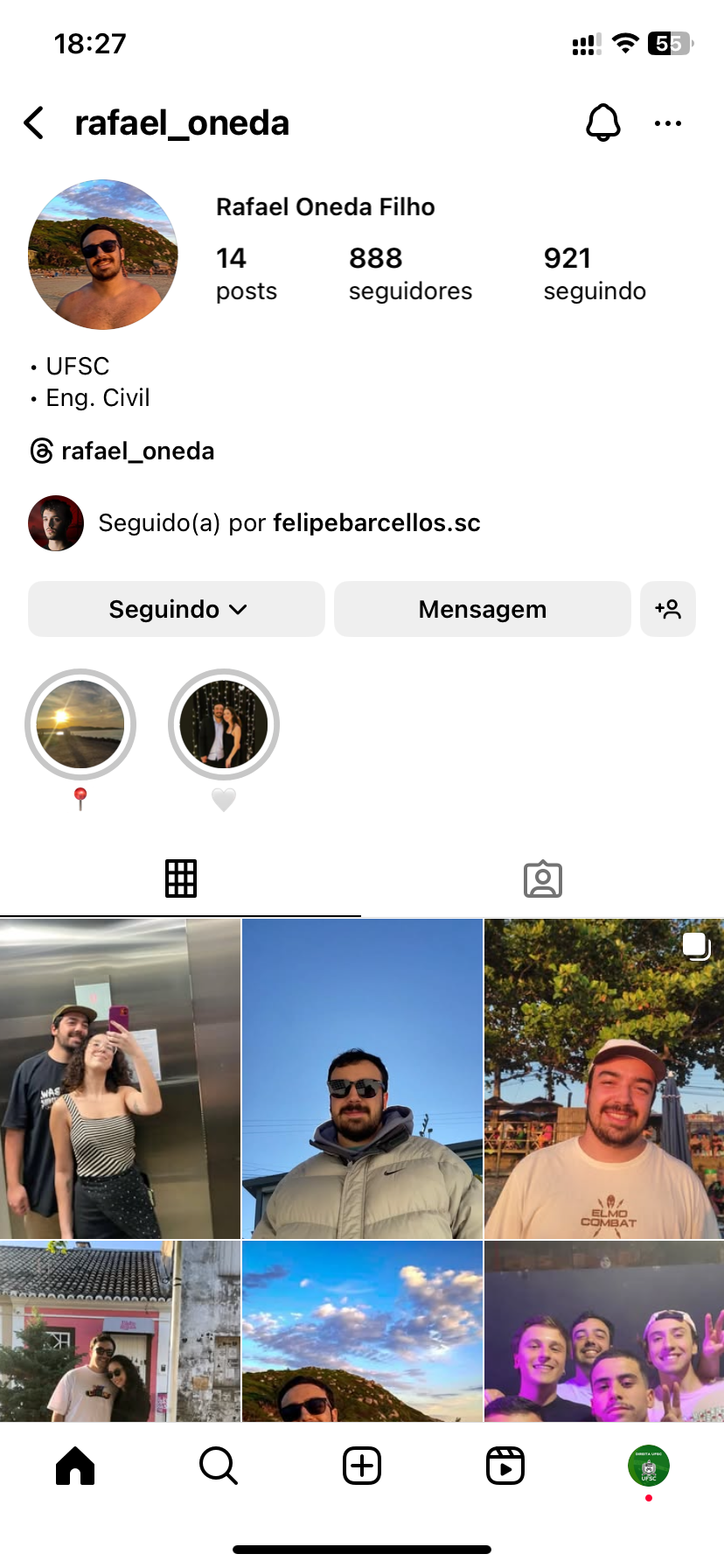Switch to the tagged photos tab
Image resolution: width=724 pixels, height=1568 pixels.
[542, 879]
